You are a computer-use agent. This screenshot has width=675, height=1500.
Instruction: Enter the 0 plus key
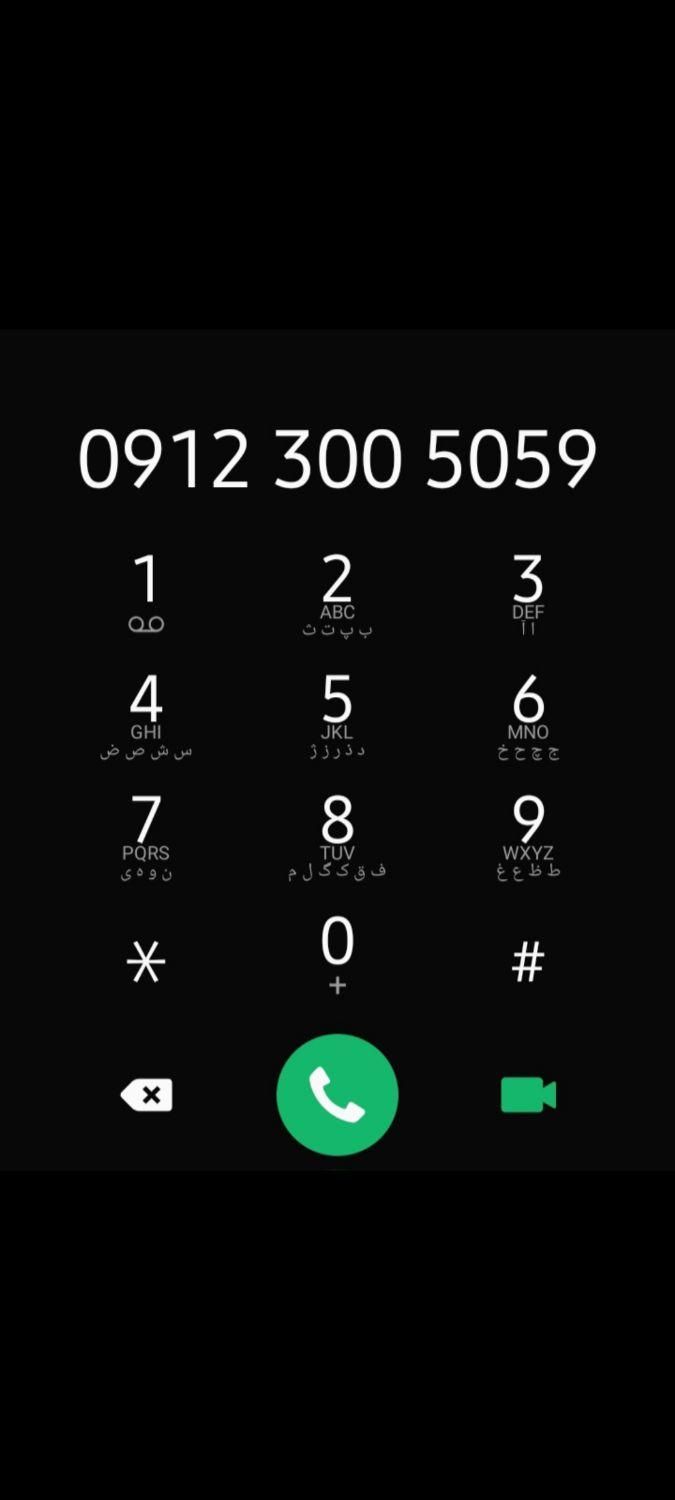pos(337,956)
